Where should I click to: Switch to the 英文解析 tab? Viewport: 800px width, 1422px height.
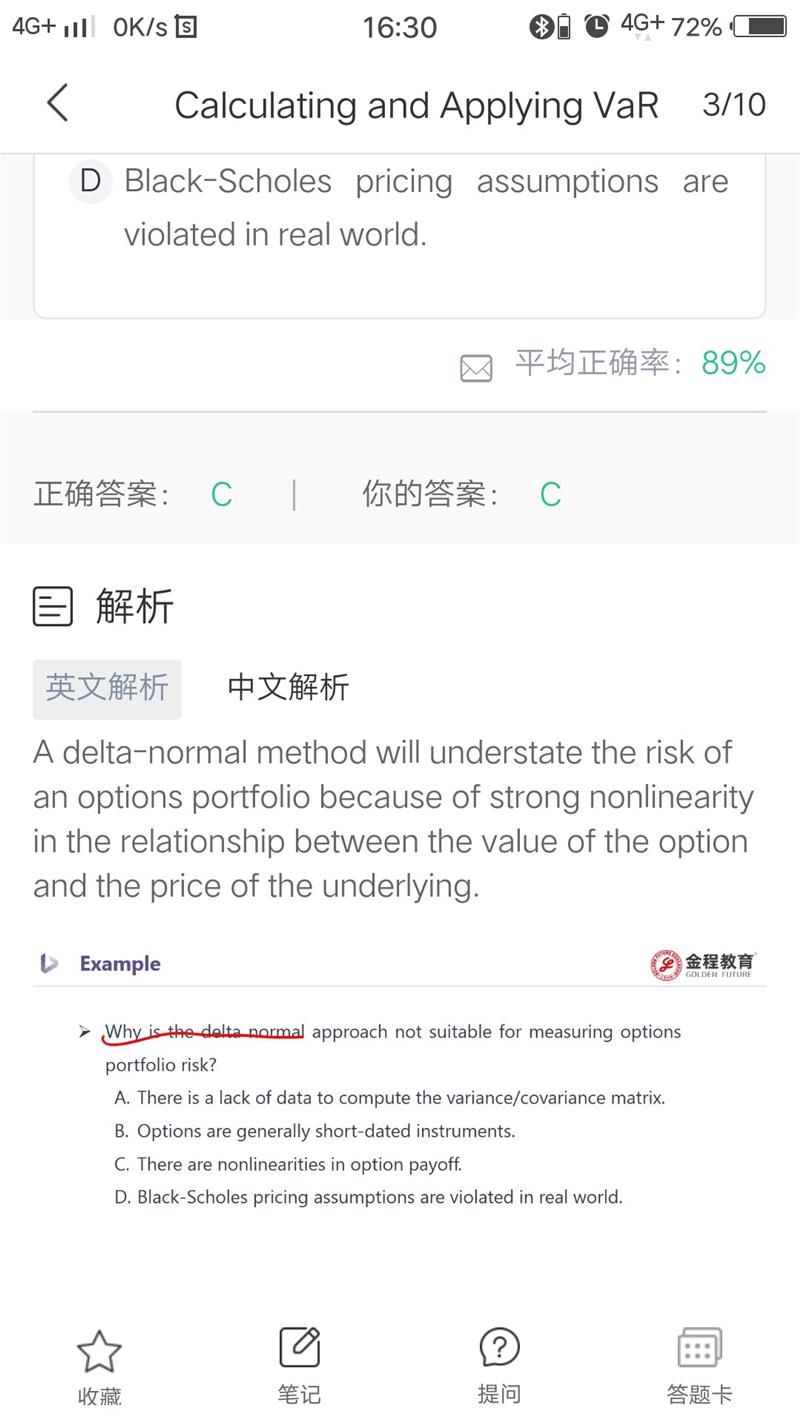[x=107, y=688]
